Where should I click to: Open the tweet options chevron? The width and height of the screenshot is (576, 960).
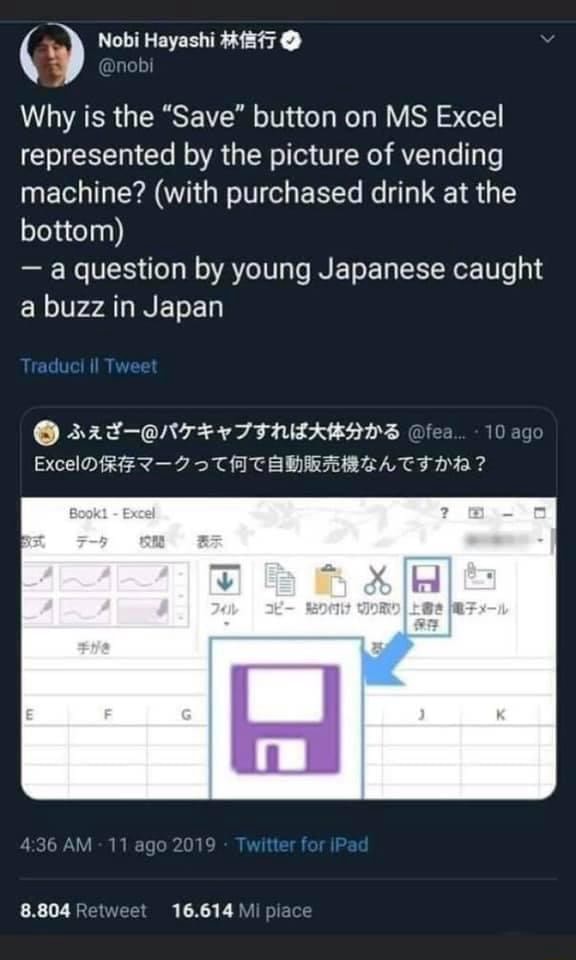pos(548,39)
